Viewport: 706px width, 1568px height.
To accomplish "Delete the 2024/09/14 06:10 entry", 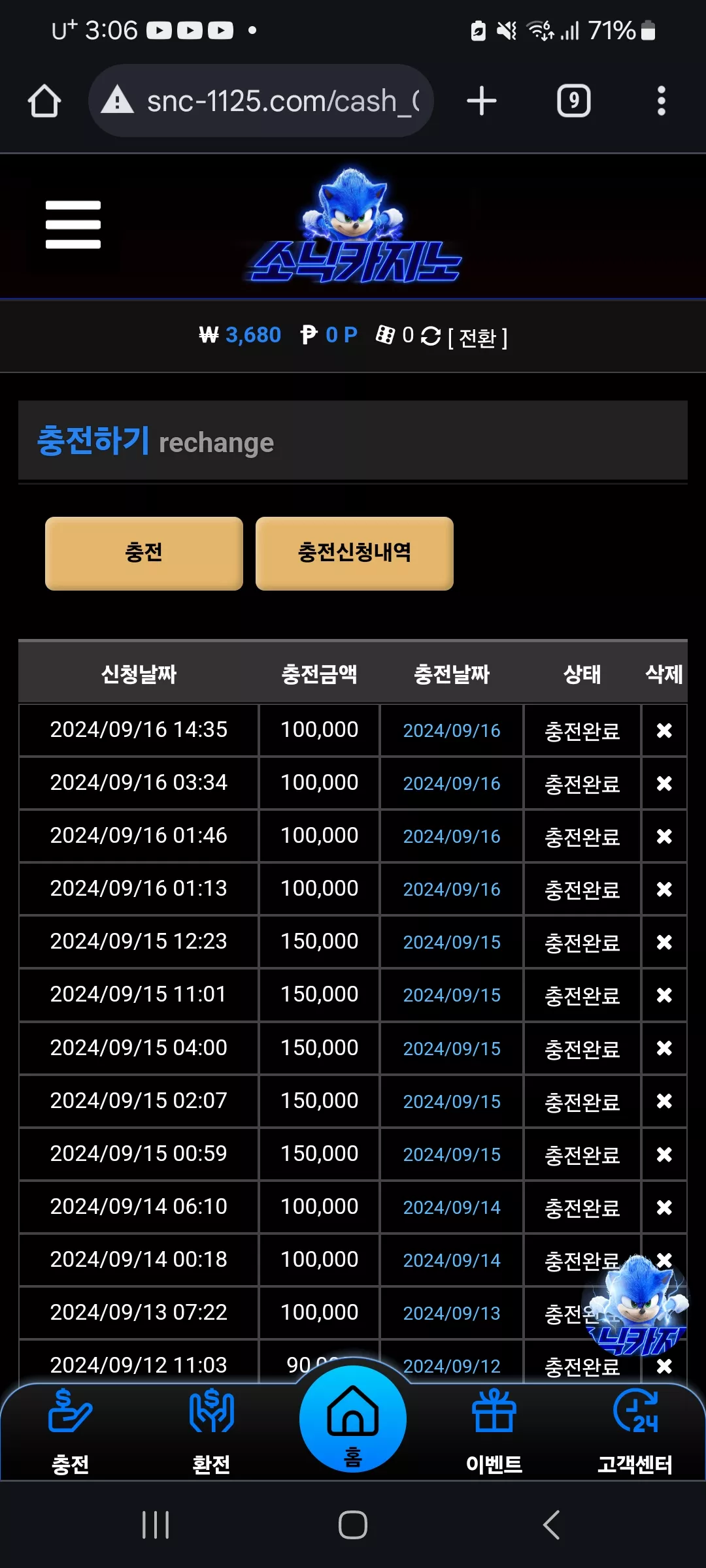I will 664,1207.
